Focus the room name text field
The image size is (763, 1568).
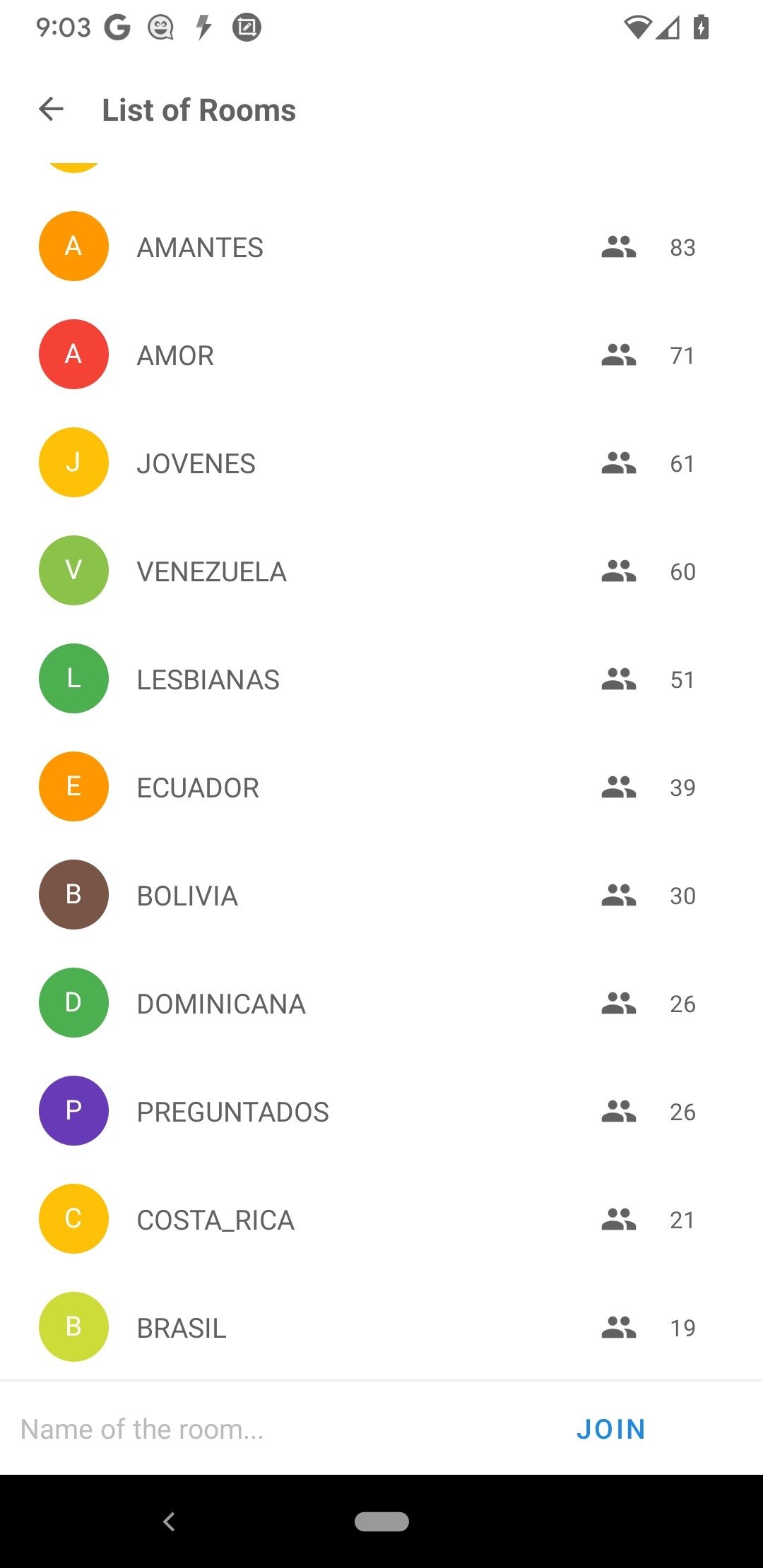283,1429
